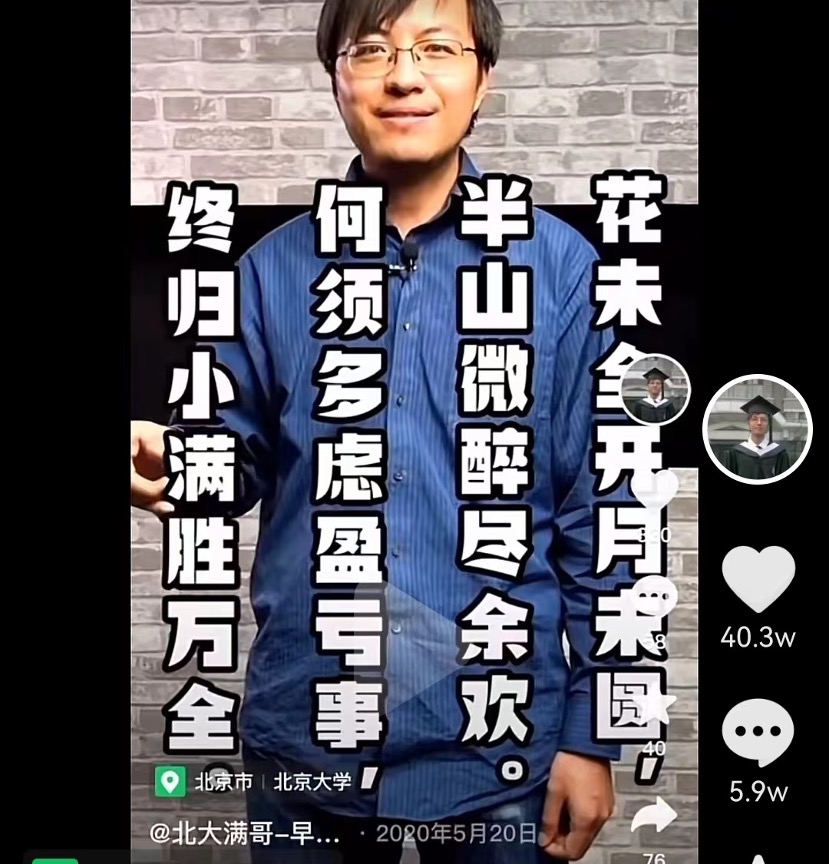The width and height of the screenshot is (830, 864).
Task: Open the creator's graduation-photo avatar profile
Action: point(757,430)
